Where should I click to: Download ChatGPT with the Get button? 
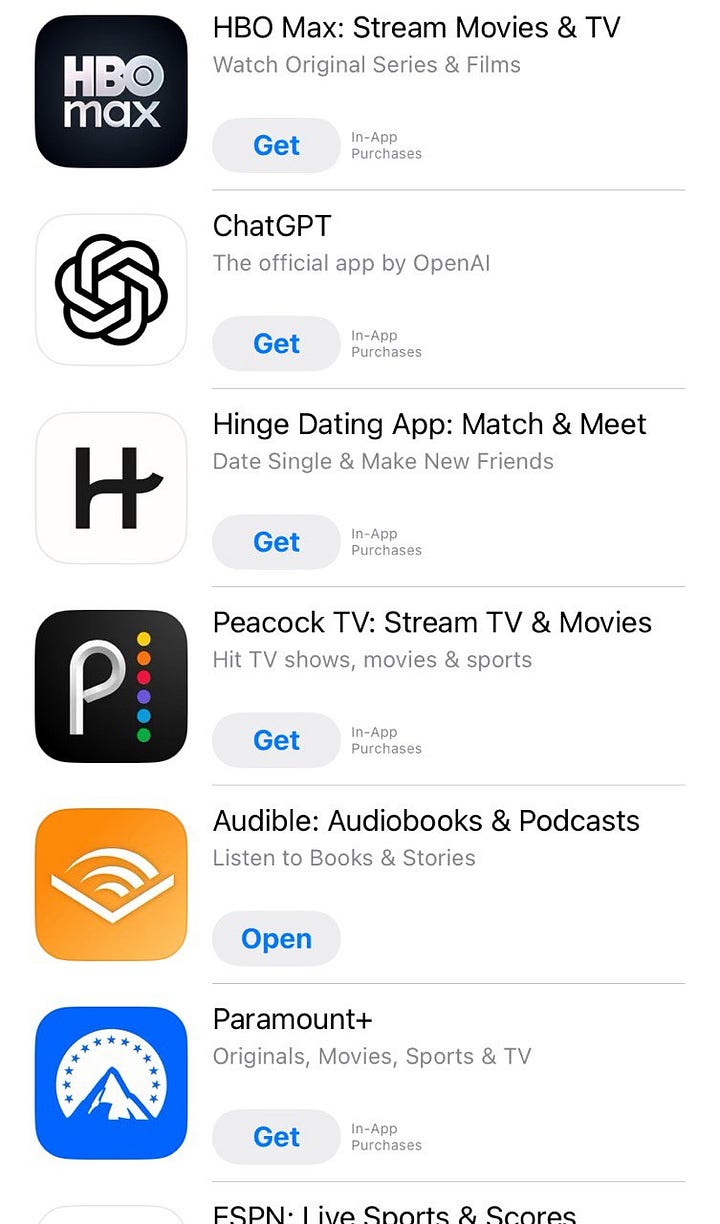[276, 344]
